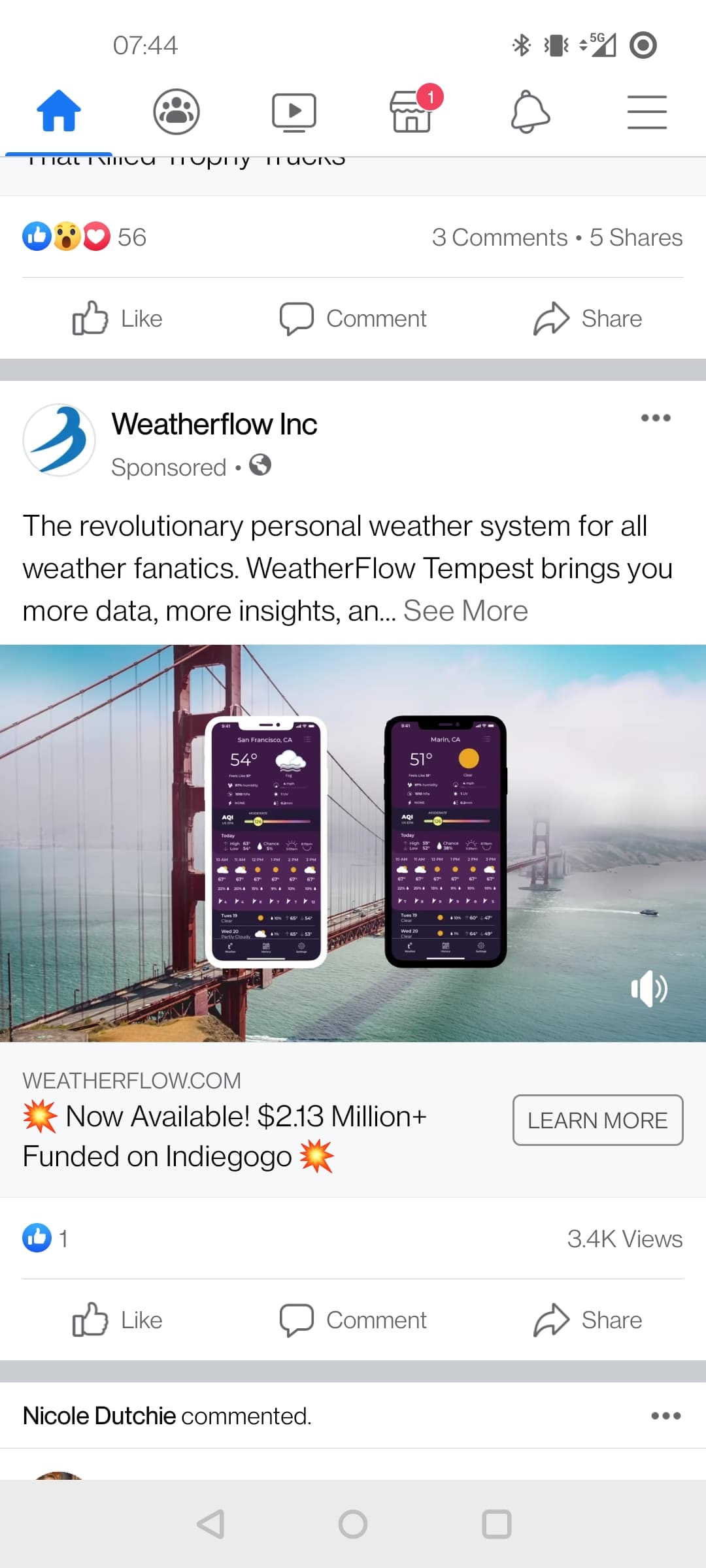This screenshot has width=706, height=1568.
Task: Unmute the Weatherflow video ad
Action: (648, 988)
